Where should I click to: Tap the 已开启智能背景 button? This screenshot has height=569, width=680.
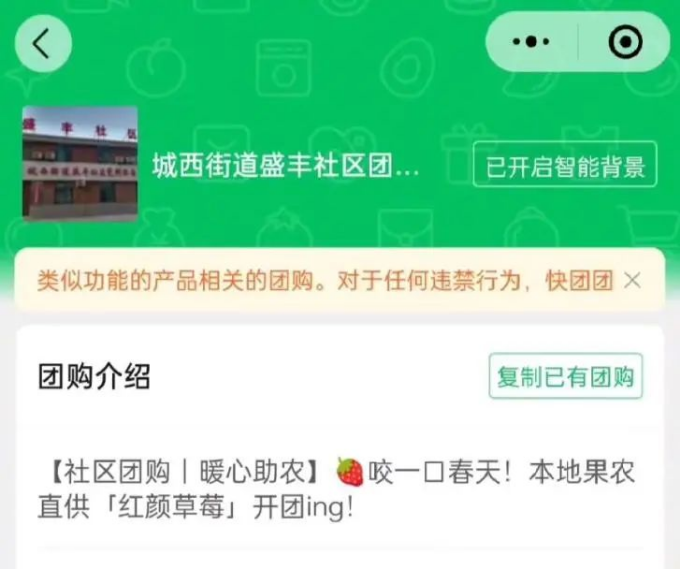pos(565,166)
